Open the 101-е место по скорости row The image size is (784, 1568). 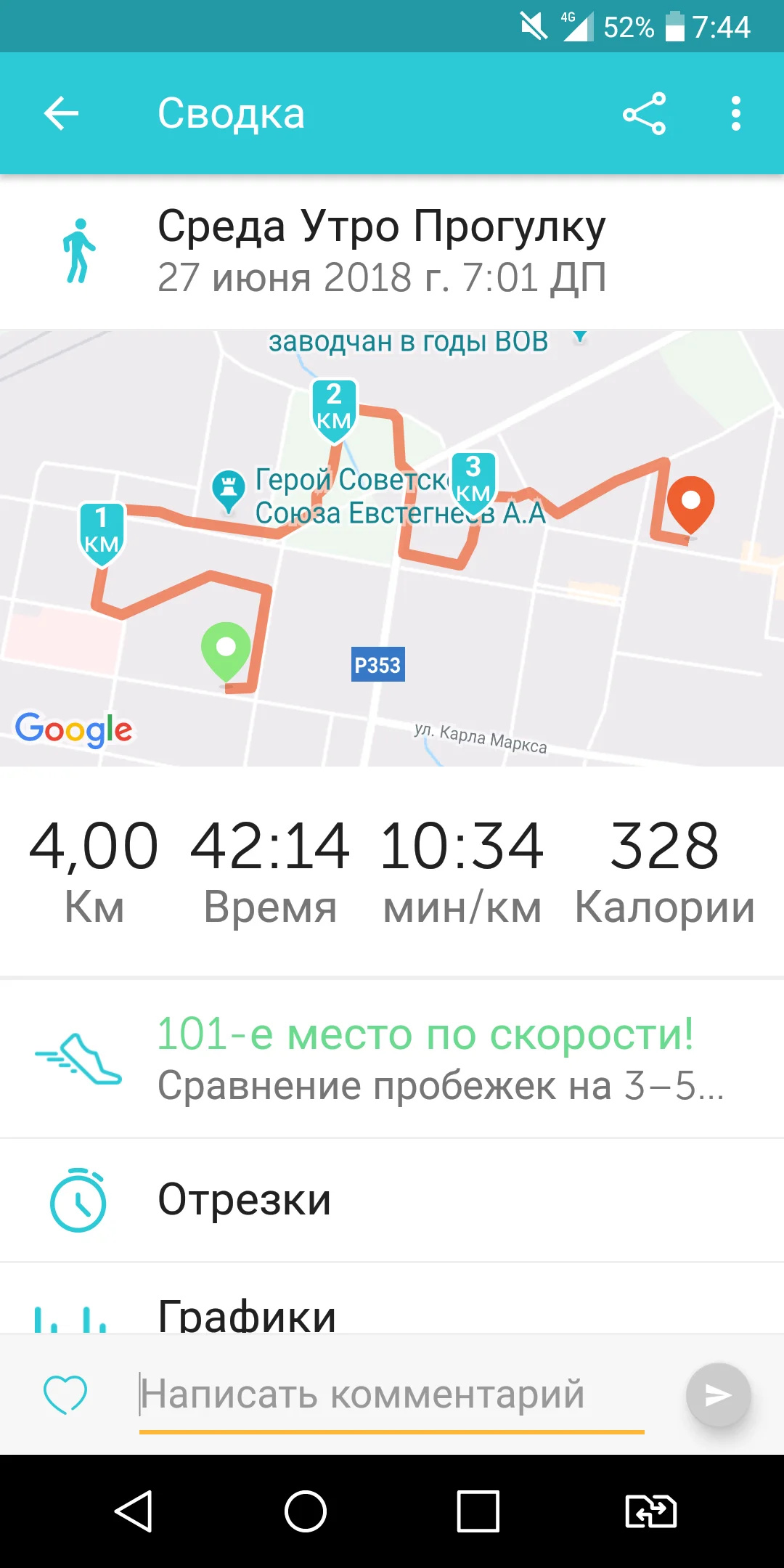pyautogui.click(x=392, y=1059)
